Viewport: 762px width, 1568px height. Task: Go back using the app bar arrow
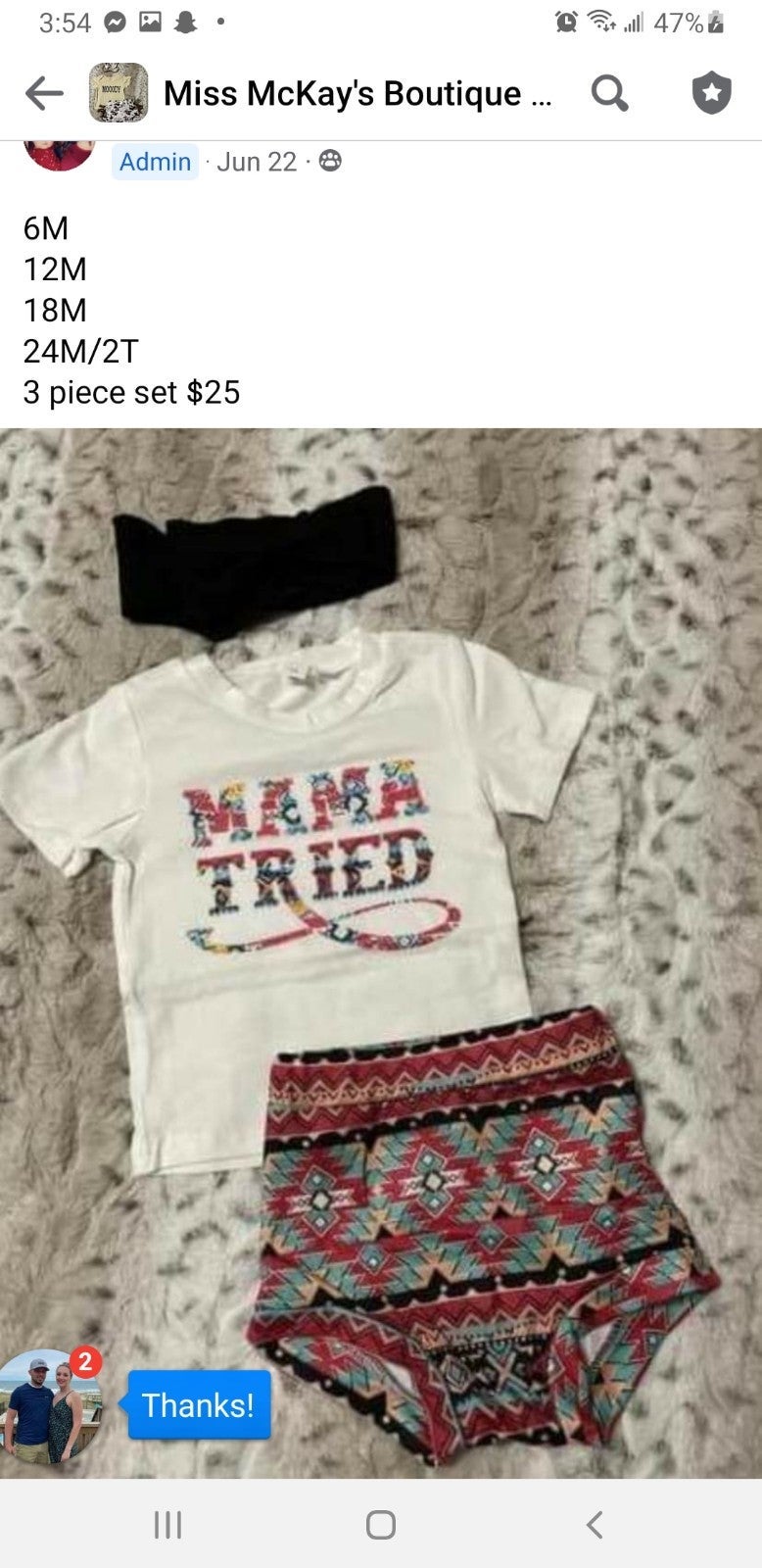tap(44, 93)
